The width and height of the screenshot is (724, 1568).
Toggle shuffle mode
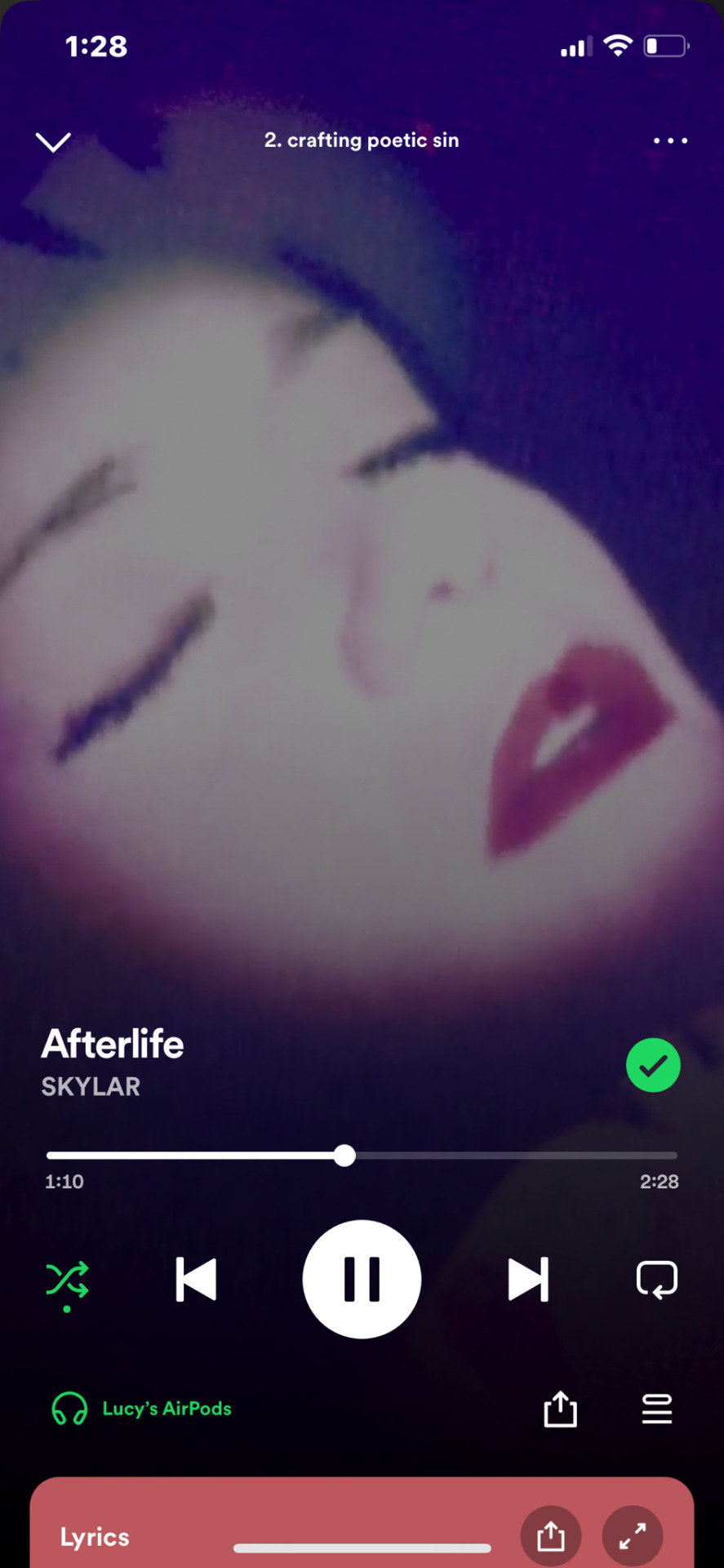[67, 1279]
